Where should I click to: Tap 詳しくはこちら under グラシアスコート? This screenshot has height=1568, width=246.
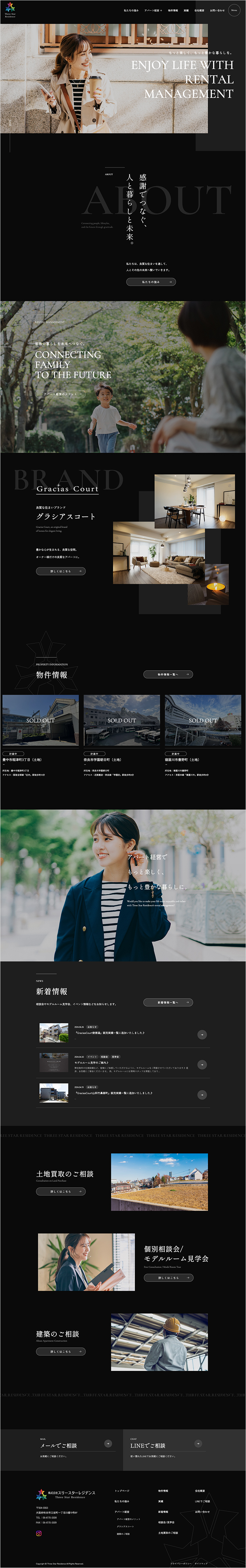click(x=60, y=571)
